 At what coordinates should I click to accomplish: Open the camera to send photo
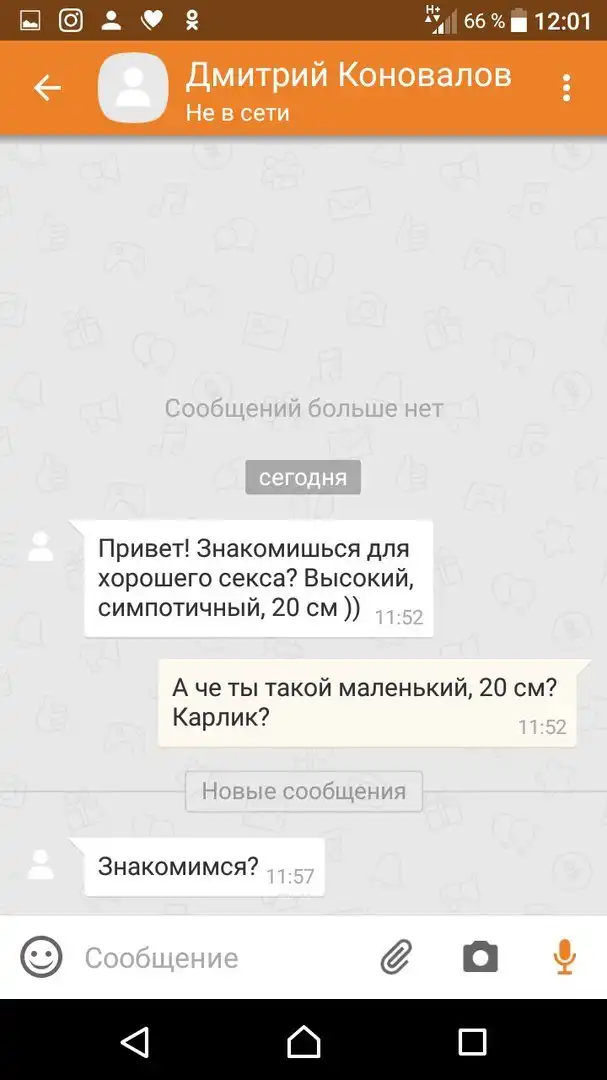(x=480, y=957)
